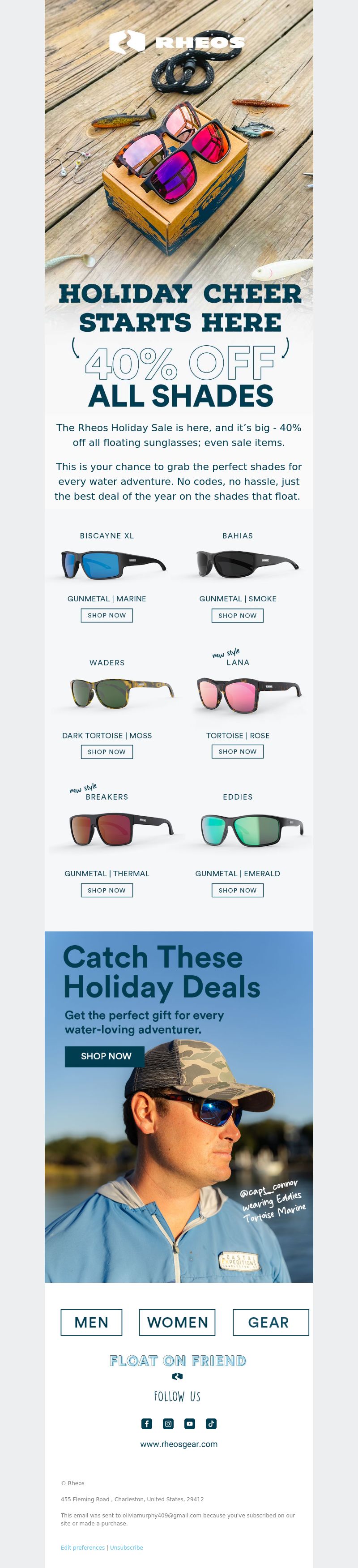Shop now for Bahias Gunmetal Smoke

[238, 615]
